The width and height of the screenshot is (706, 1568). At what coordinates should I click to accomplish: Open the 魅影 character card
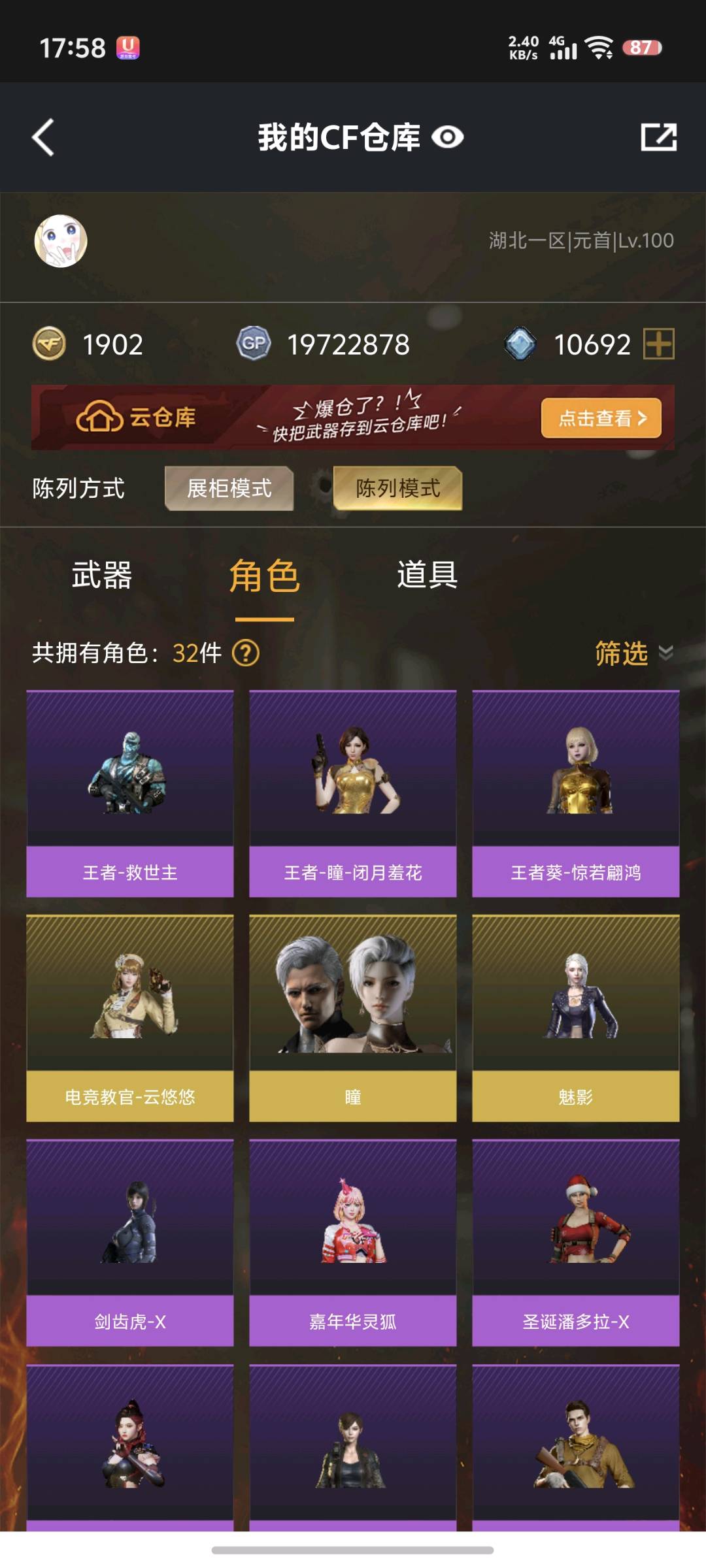point(576,1019)
